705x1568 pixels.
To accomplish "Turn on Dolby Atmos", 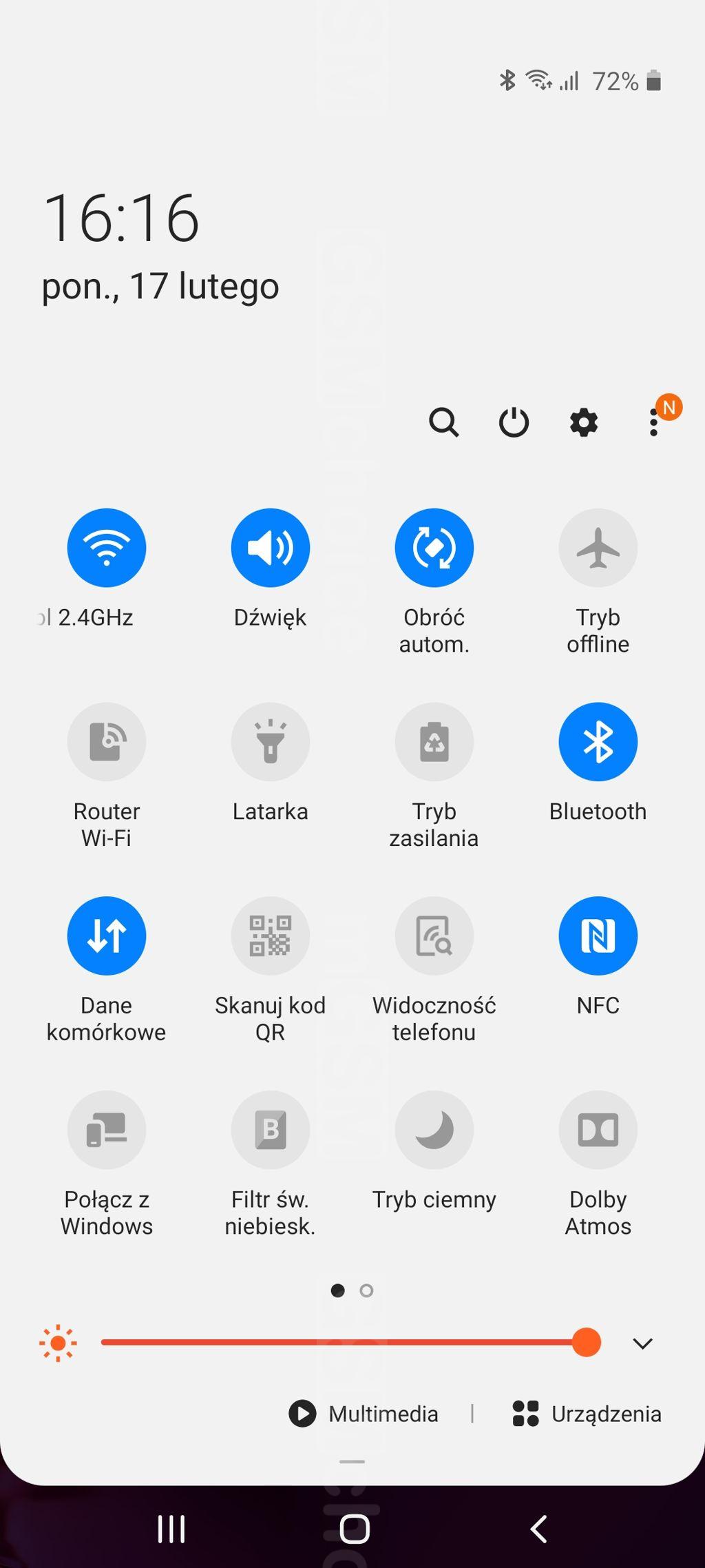I will click(598, 1130).
